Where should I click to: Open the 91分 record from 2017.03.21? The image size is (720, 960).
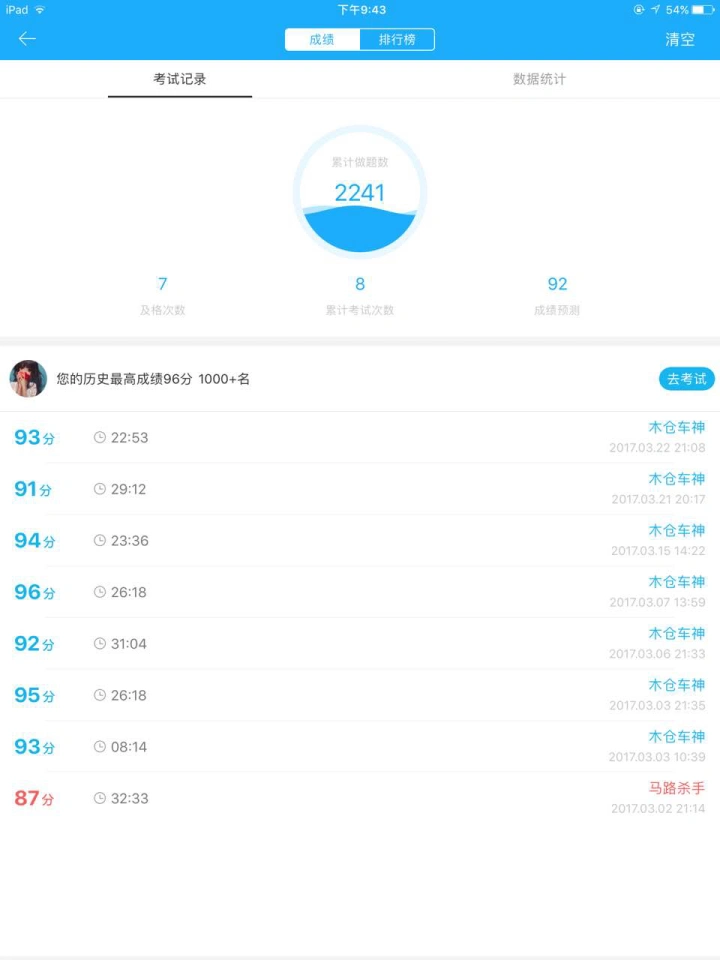360,489
